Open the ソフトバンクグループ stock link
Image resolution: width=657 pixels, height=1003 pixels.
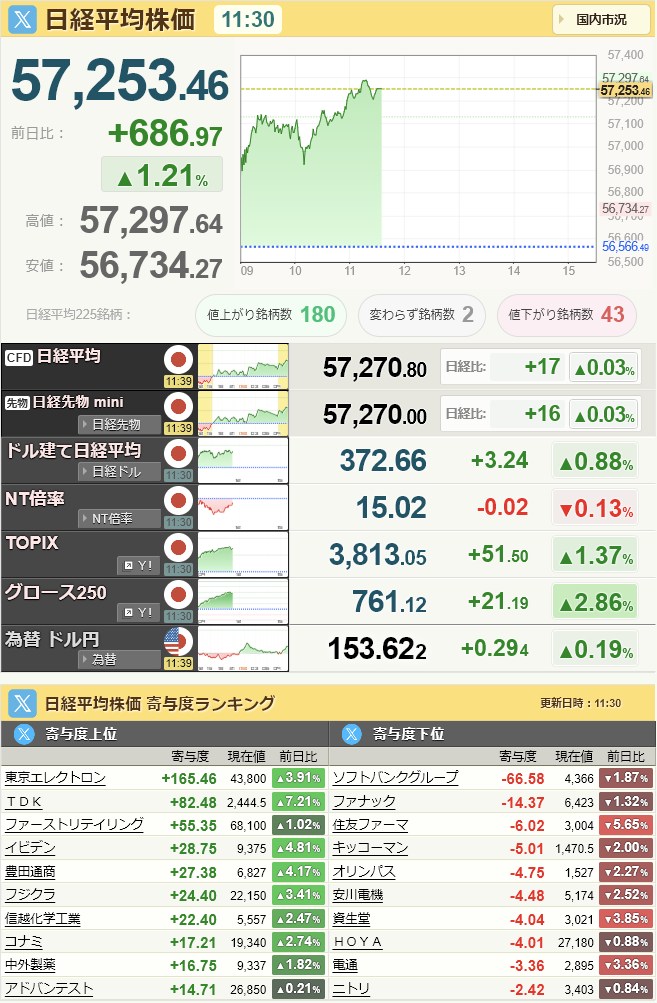pyautogui.click(x=395, y=777)
